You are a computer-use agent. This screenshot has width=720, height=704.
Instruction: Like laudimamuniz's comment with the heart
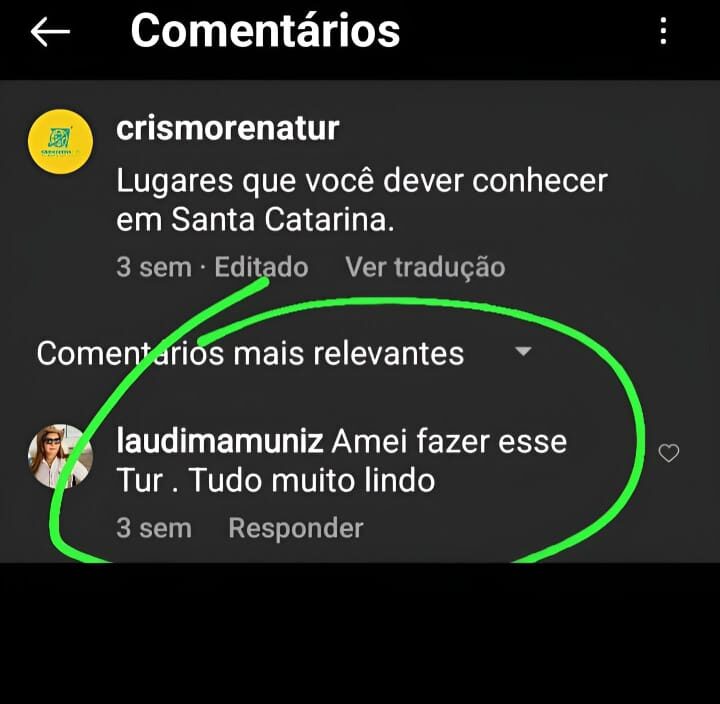click(668, 454)
